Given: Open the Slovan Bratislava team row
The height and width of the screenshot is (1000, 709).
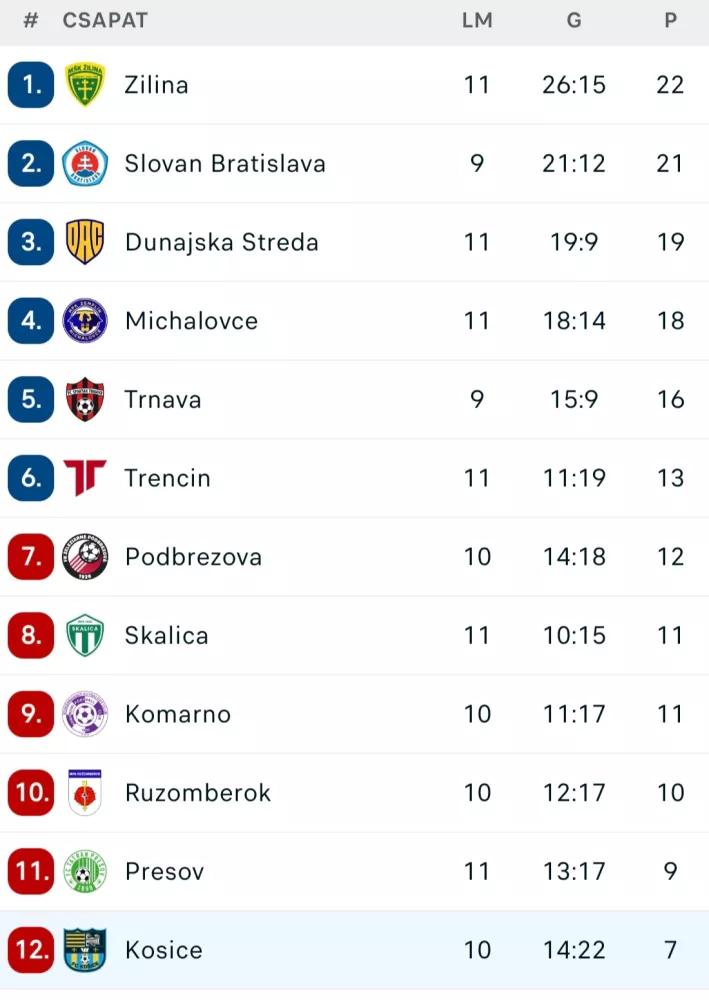Looking at the screenshot, I should tap(225, 163).
